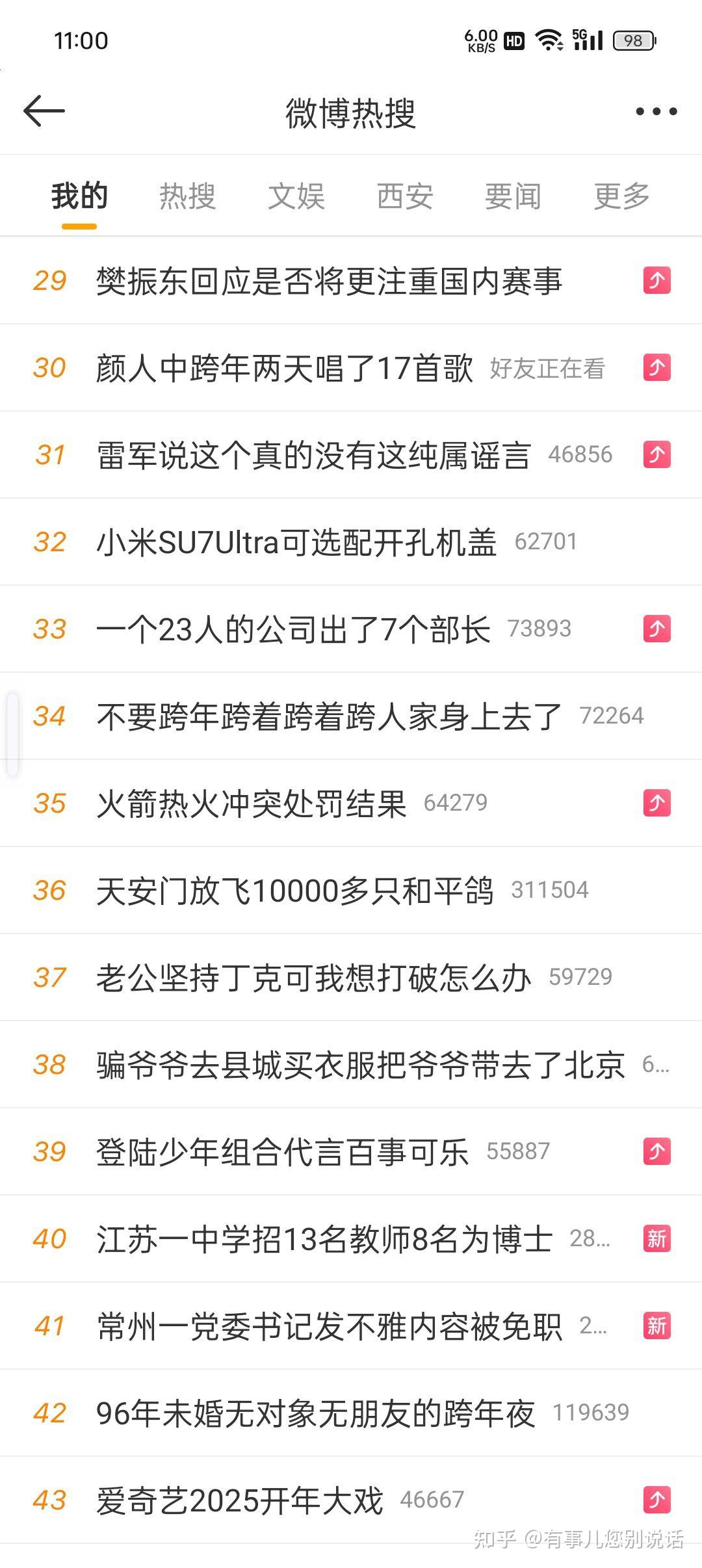Open topic 小米SU7Ultra可选配开孔机盖
The width and height of the screenshot is (702, 1568).
pos(296,542)
